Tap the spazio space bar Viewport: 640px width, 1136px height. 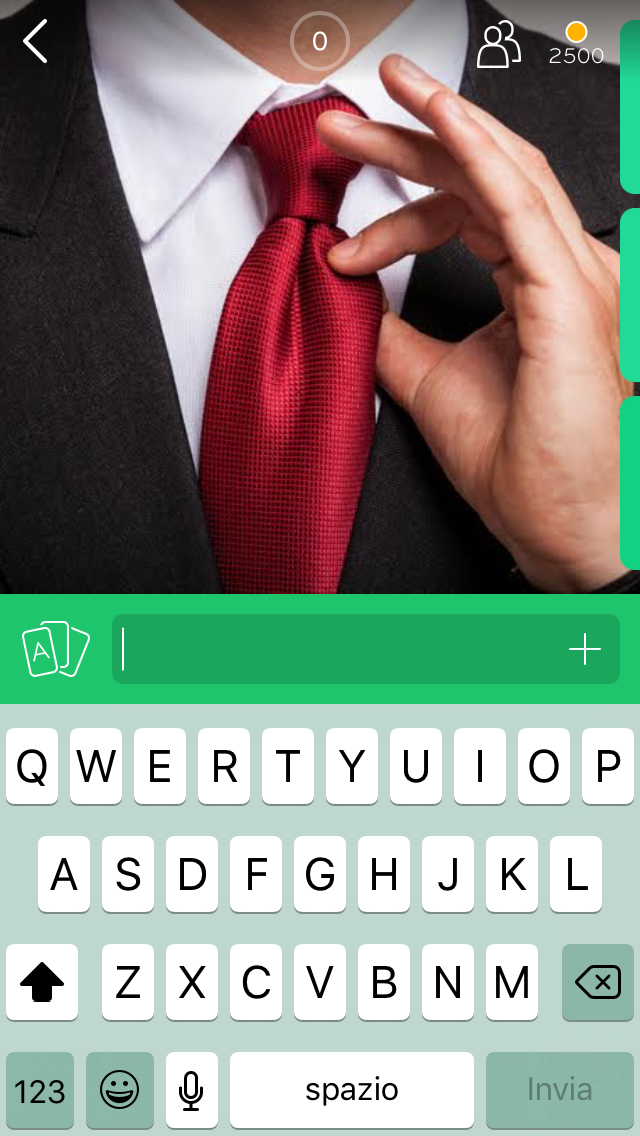click(x=352, y=1089)
